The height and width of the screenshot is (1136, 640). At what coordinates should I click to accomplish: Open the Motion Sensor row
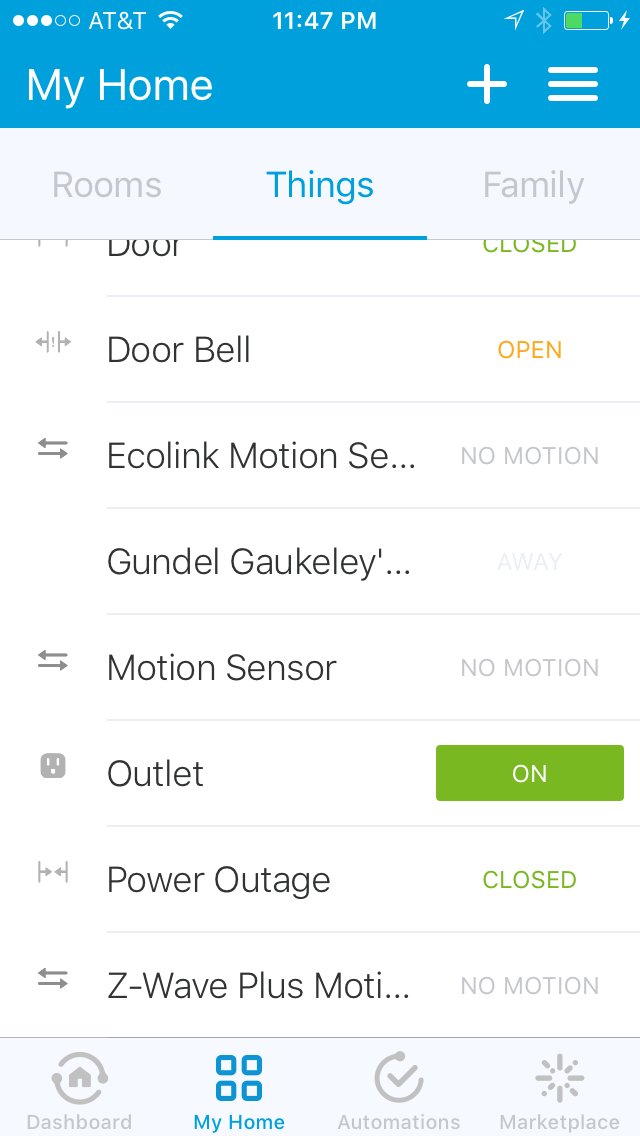(x=320, y=667)
